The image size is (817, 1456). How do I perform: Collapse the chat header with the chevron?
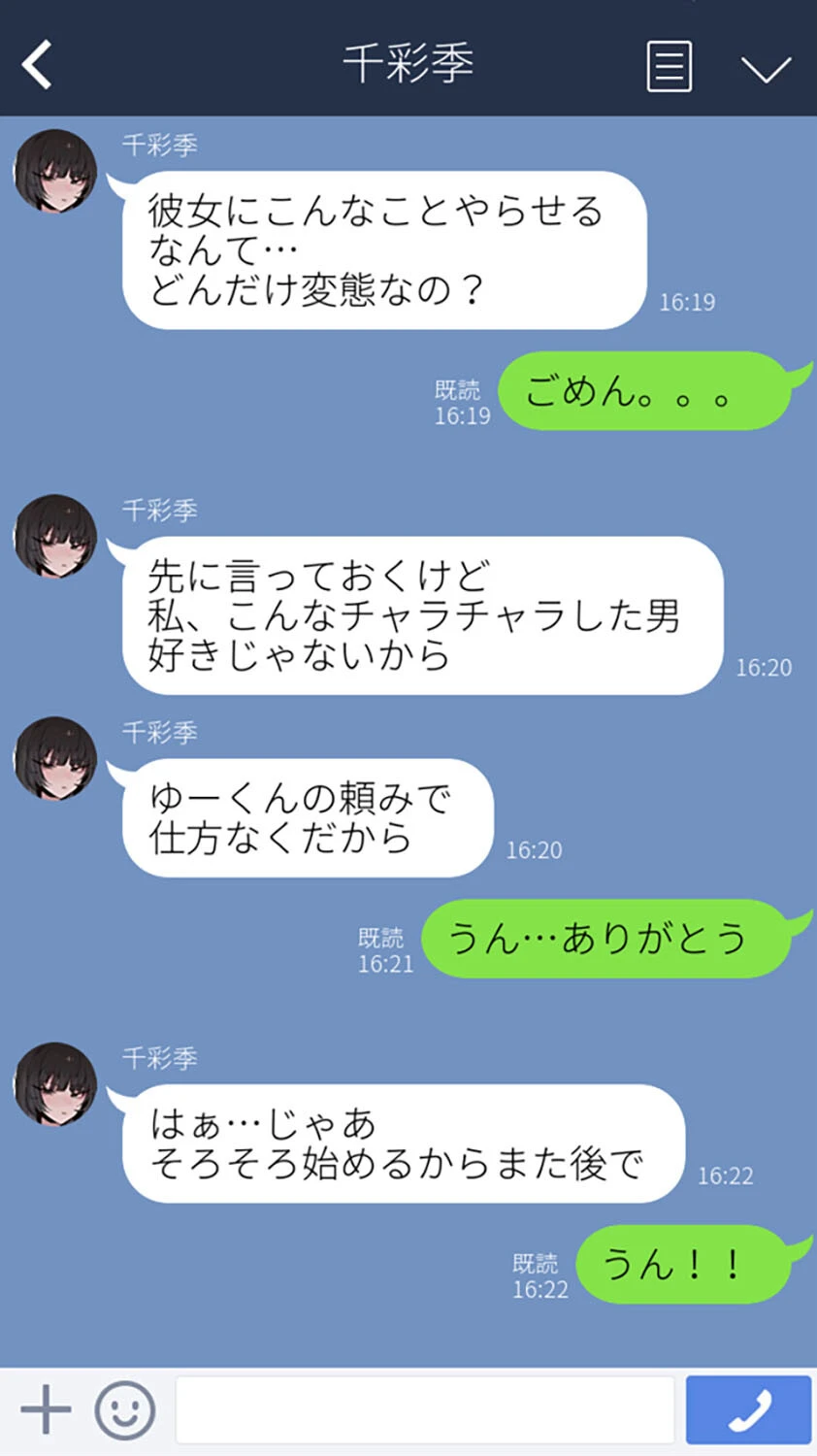(x=767, y=66)
